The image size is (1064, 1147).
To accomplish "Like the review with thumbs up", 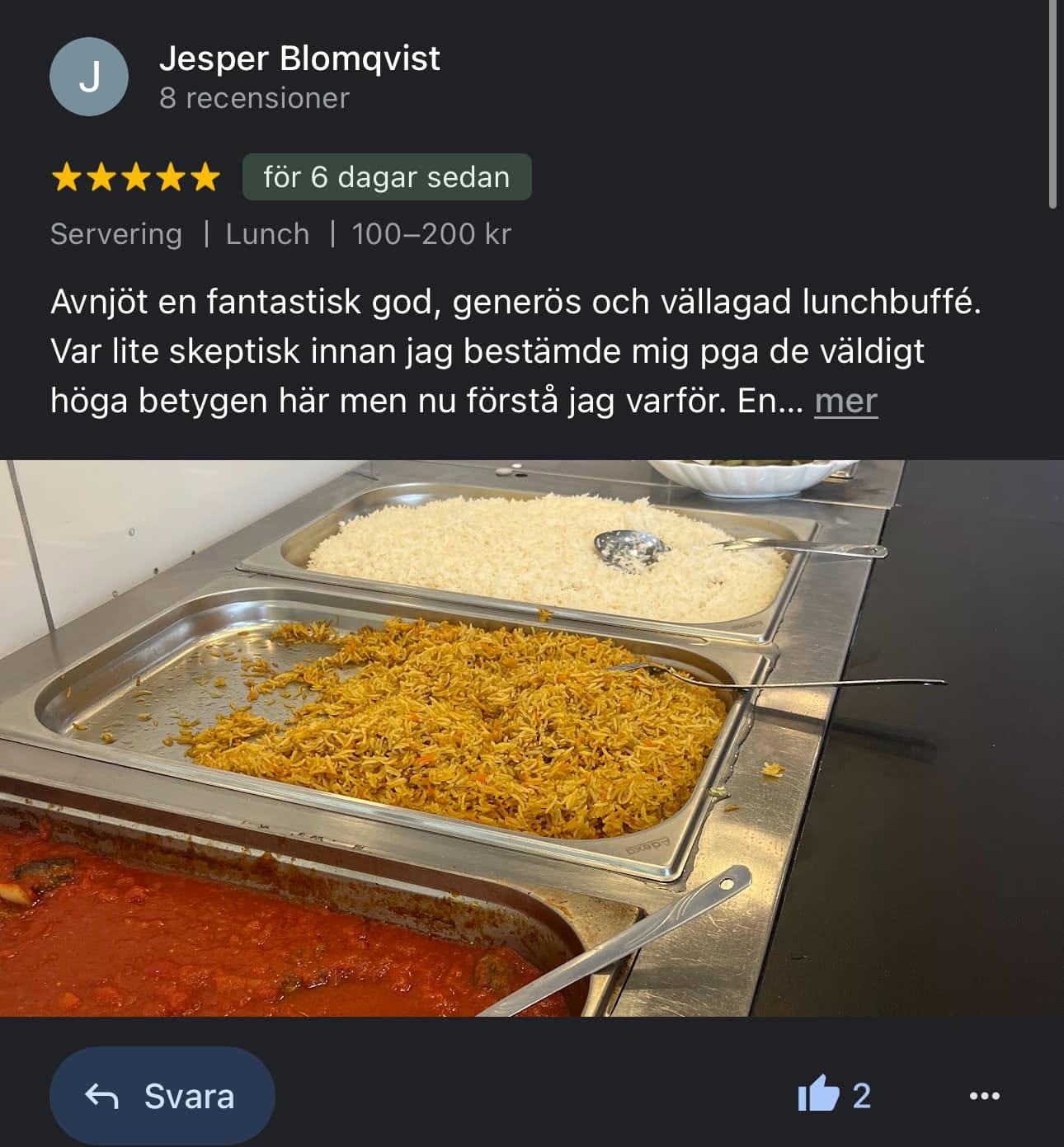I will click(x=817, y=1095).
